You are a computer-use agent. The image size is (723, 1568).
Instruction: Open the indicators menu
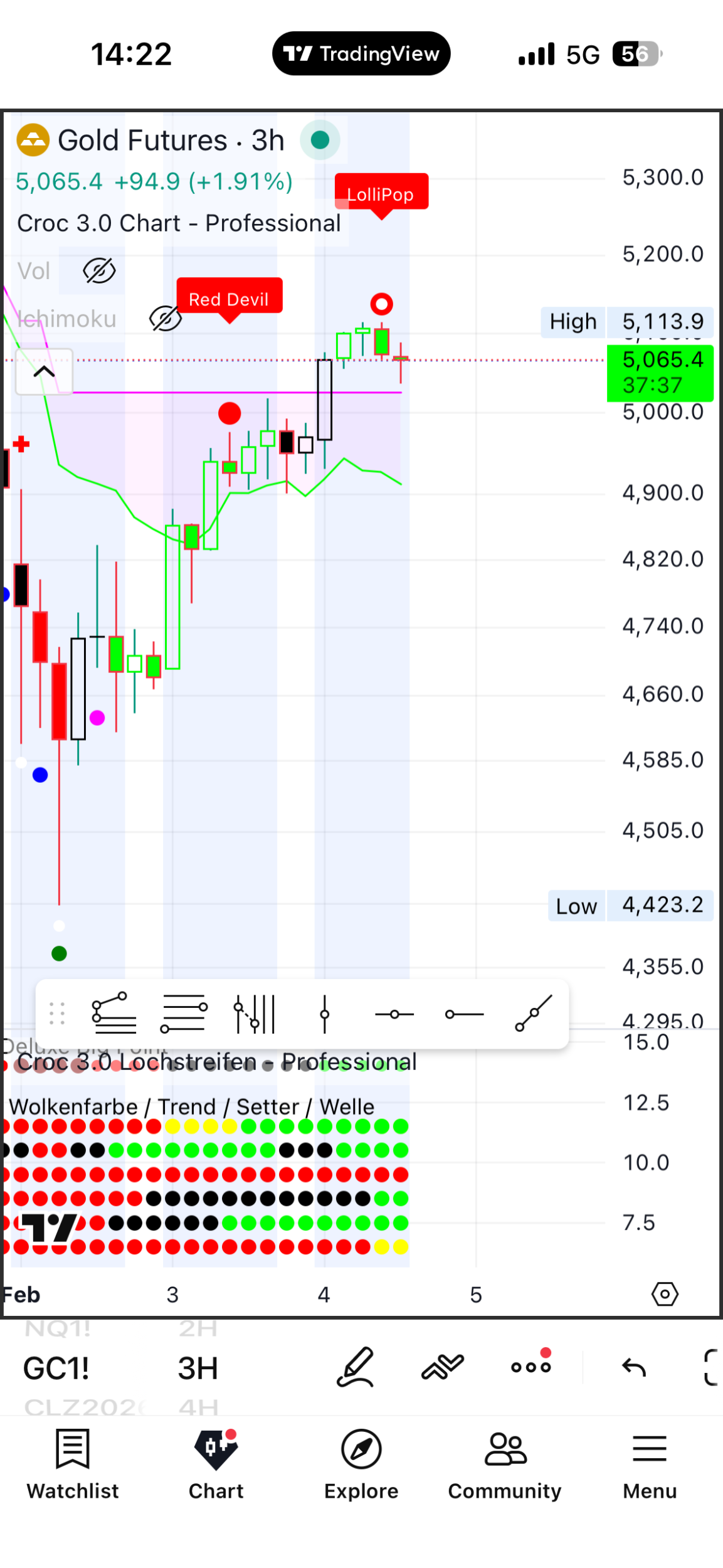(443, 1367)
